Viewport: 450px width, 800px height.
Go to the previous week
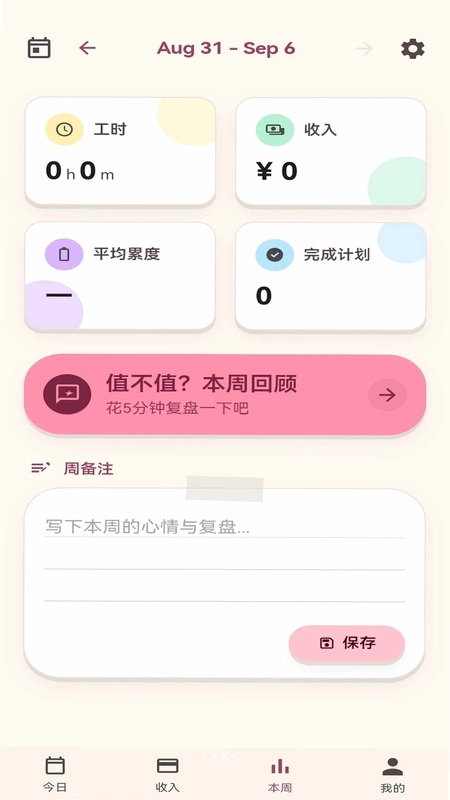coord(87,48)
